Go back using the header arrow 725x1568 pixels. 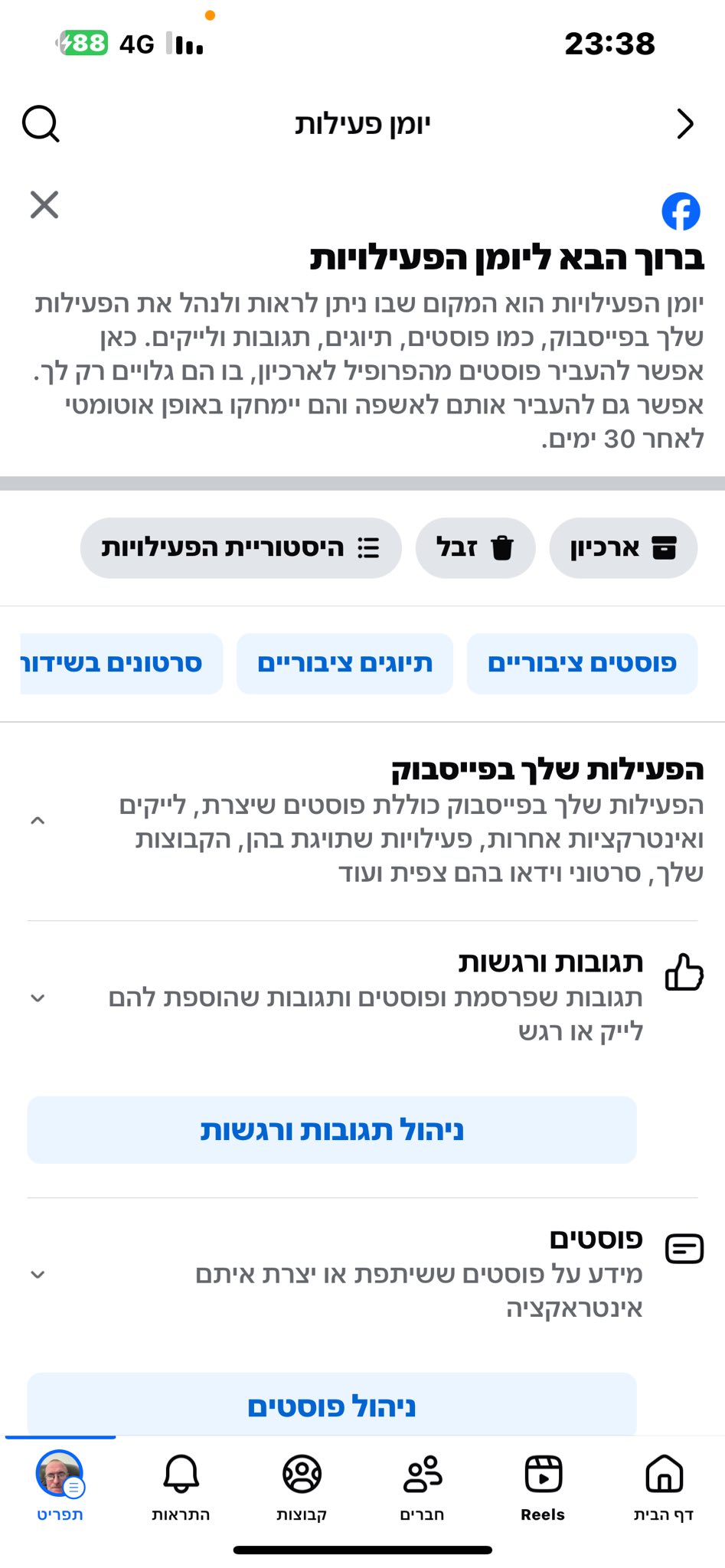[684, 124]
